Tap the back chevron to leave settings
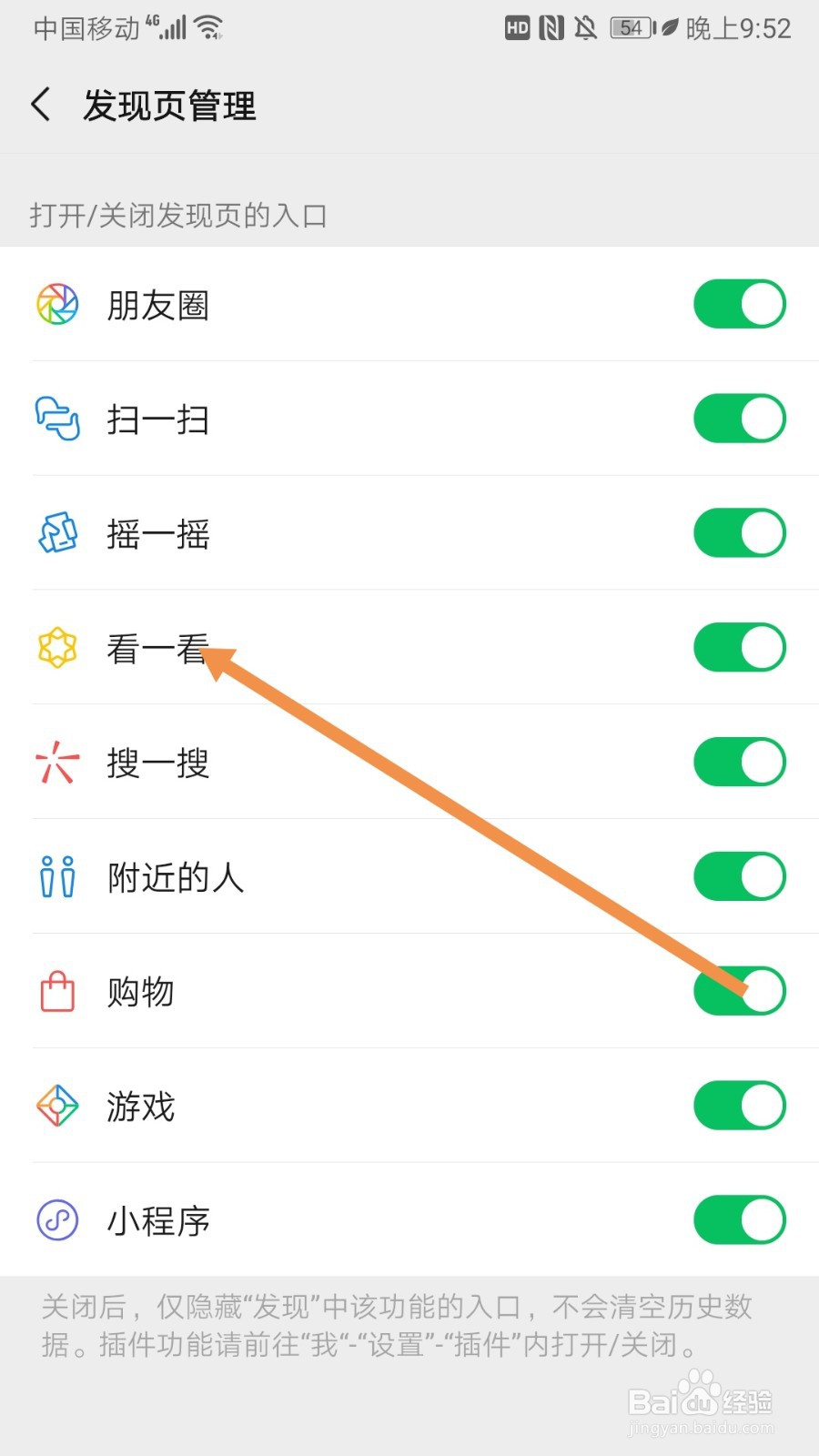819x1456 pixels. (40, 105)
